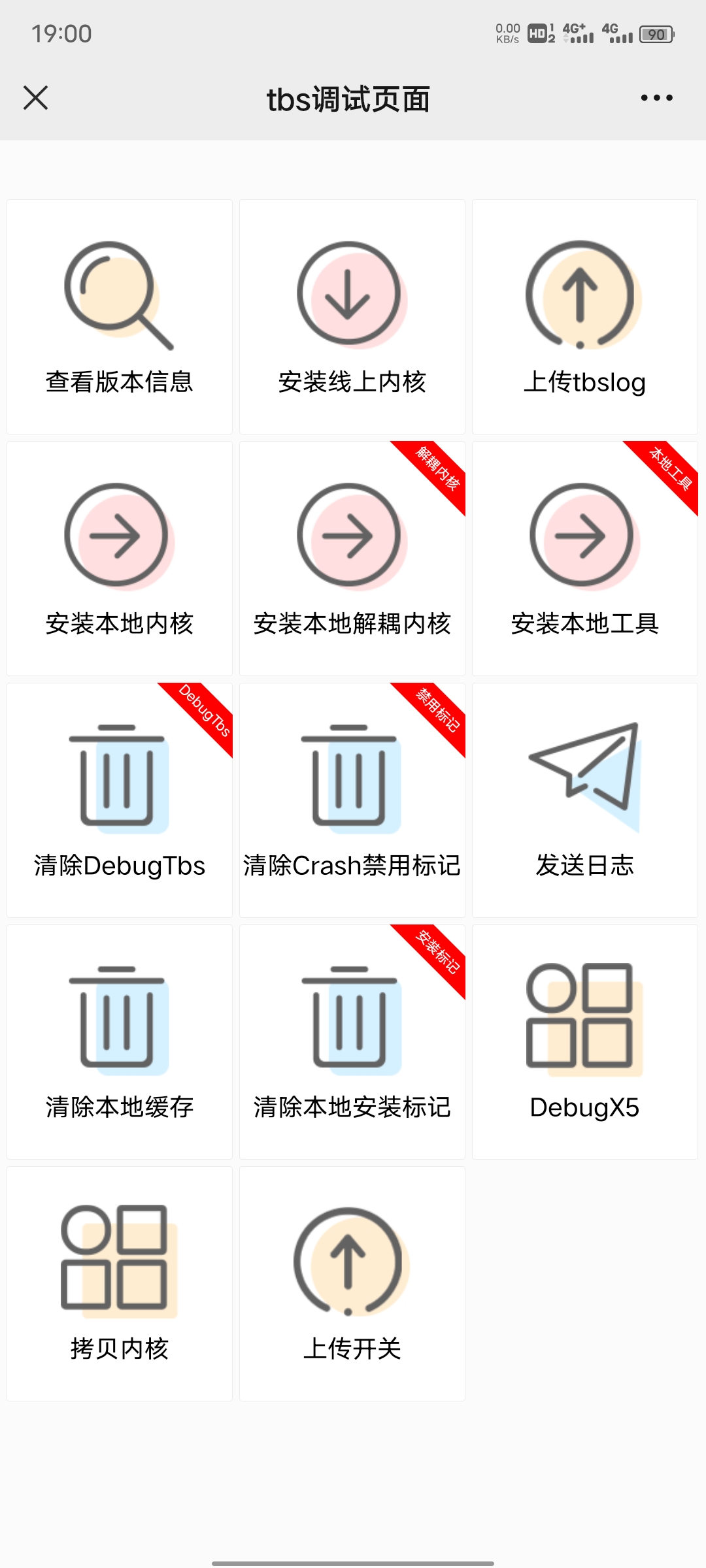Select 安装本地工具
This screenshot has height=1568, width=706.
click(585, 559)
